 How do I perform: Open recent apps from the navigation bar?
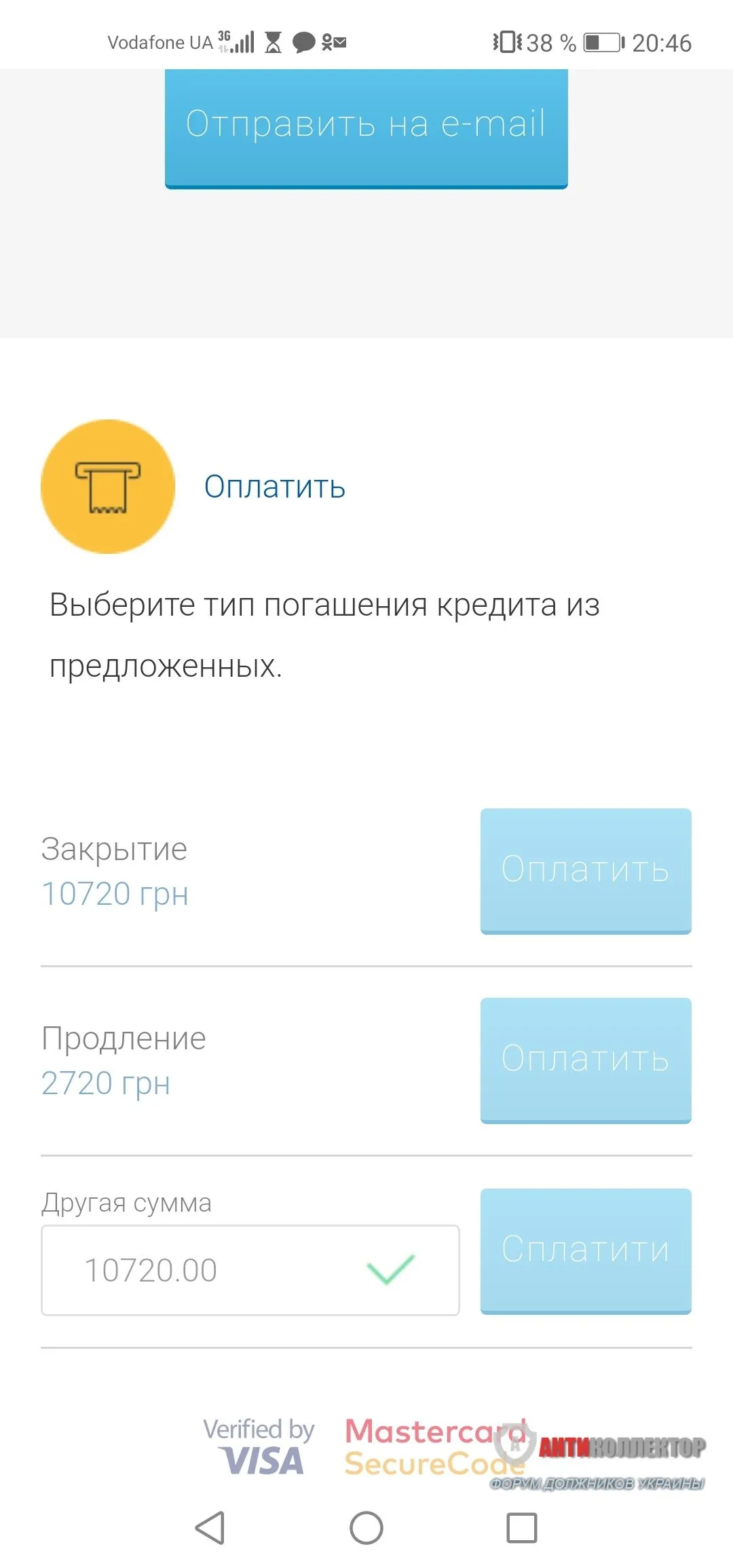521,1527
